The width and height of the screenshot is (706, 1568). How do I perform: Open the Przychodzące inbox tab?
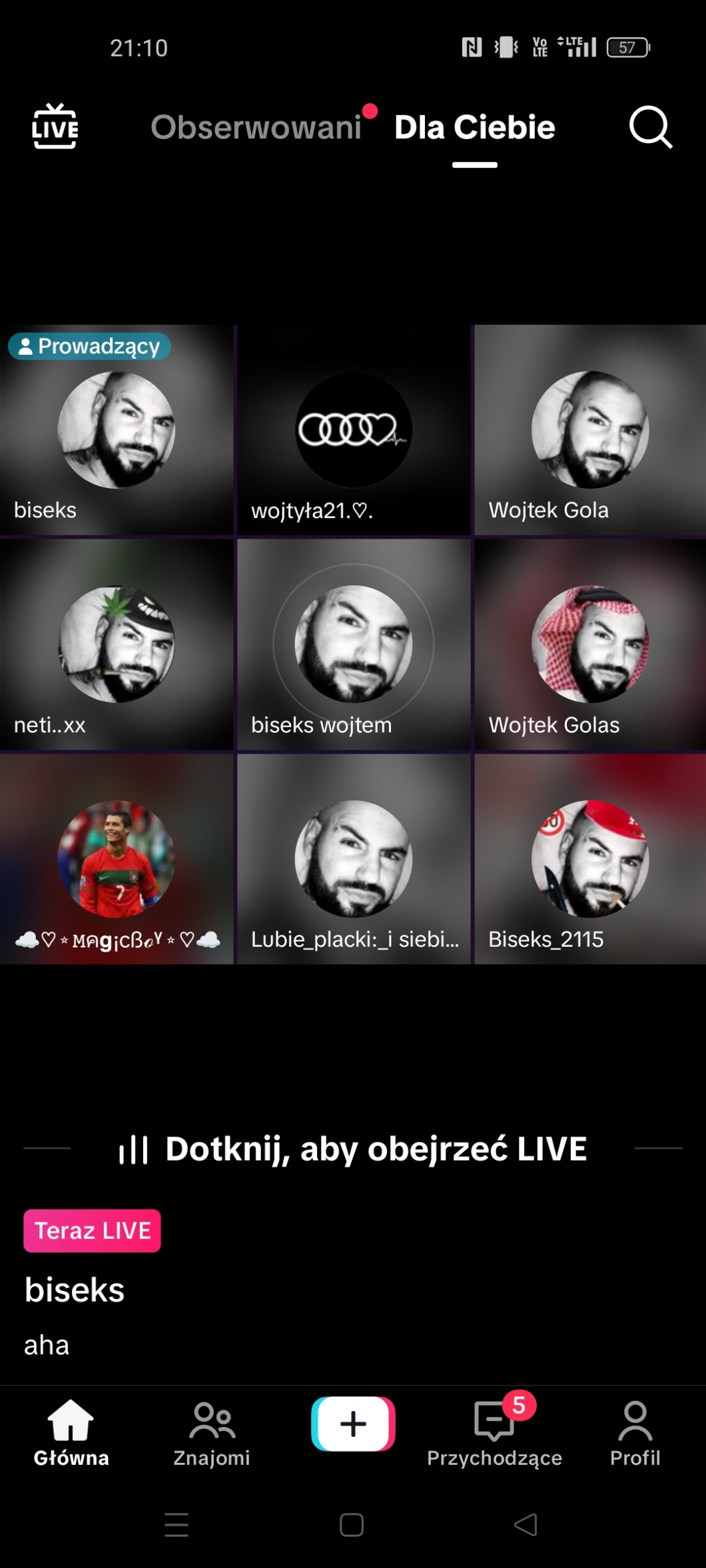click(x=494, y=1433)
